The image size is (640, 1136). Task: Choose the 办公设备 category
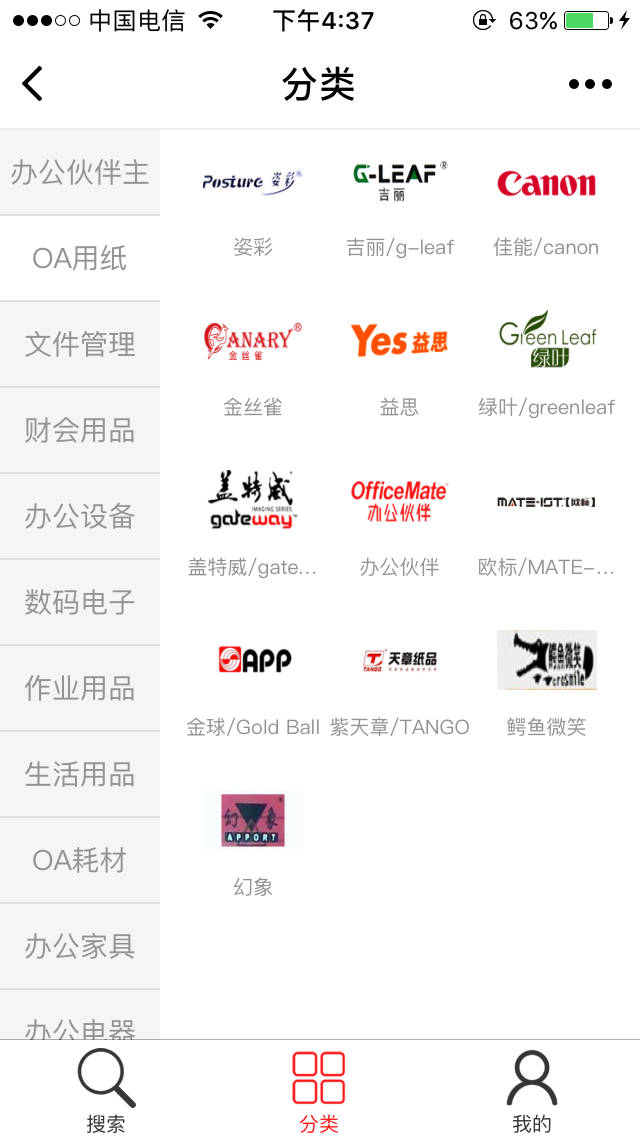(x=80, y=517)
